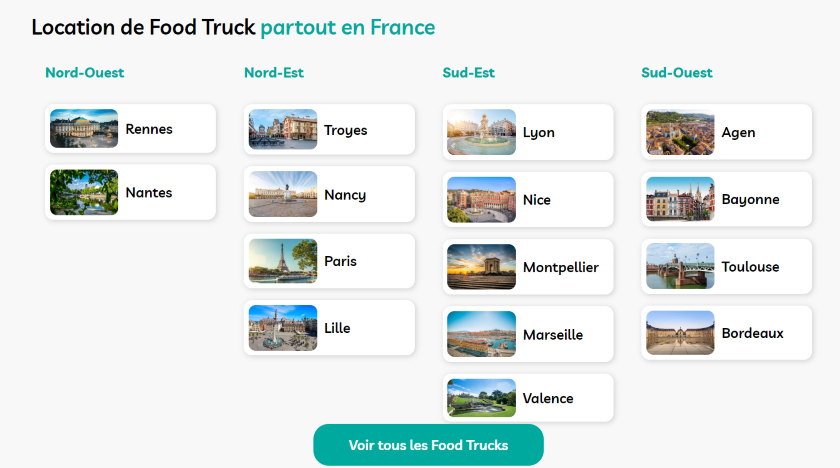This screenshot has width=840, height=468.
Task: Choose the Nancy card
Action: pyautogui.click(x=329, y=195)
